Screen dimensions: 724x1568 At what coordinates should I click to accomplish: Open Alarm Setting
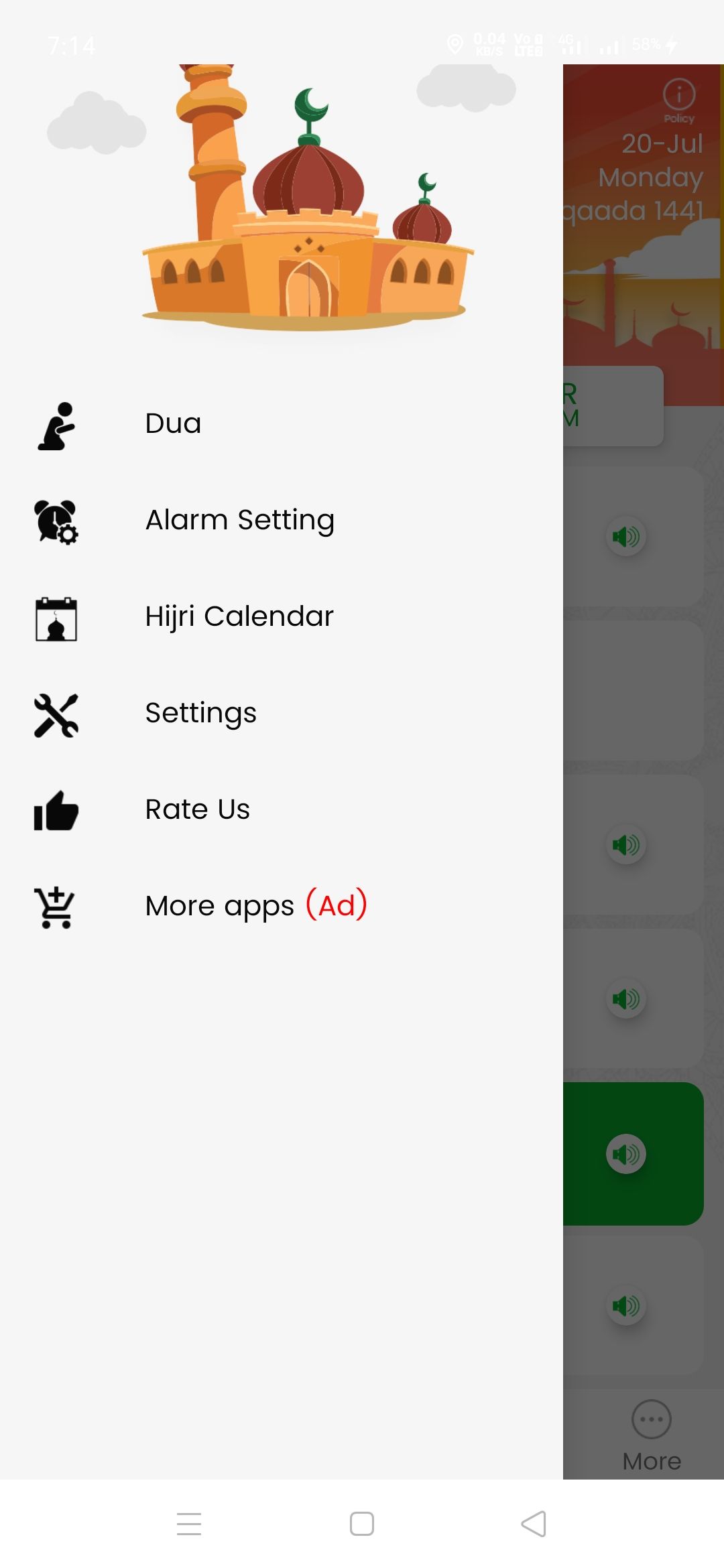click(239, 521)
